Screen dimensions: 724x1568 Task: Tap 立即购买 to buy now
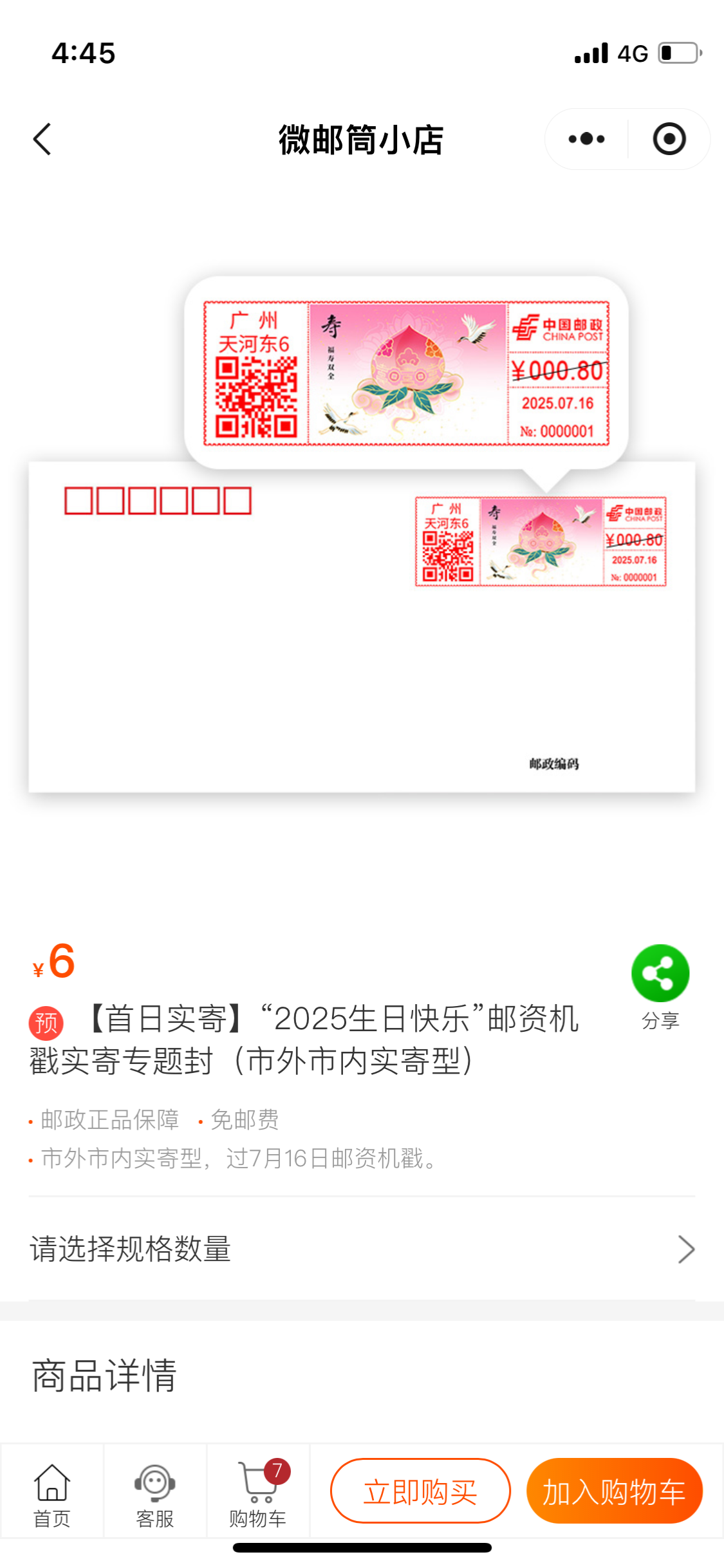(x=420, y=1491)
